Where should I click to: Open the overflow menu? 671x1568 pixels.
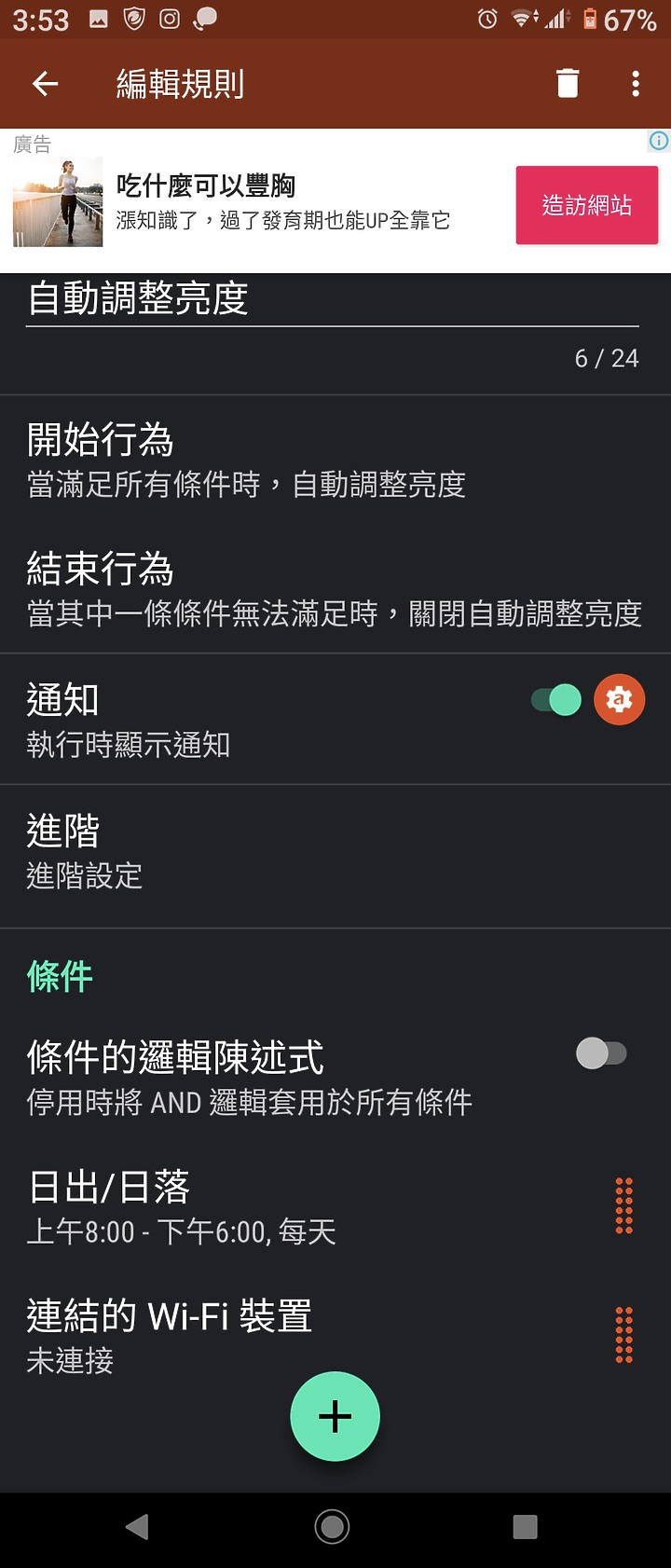pos(636,84)
